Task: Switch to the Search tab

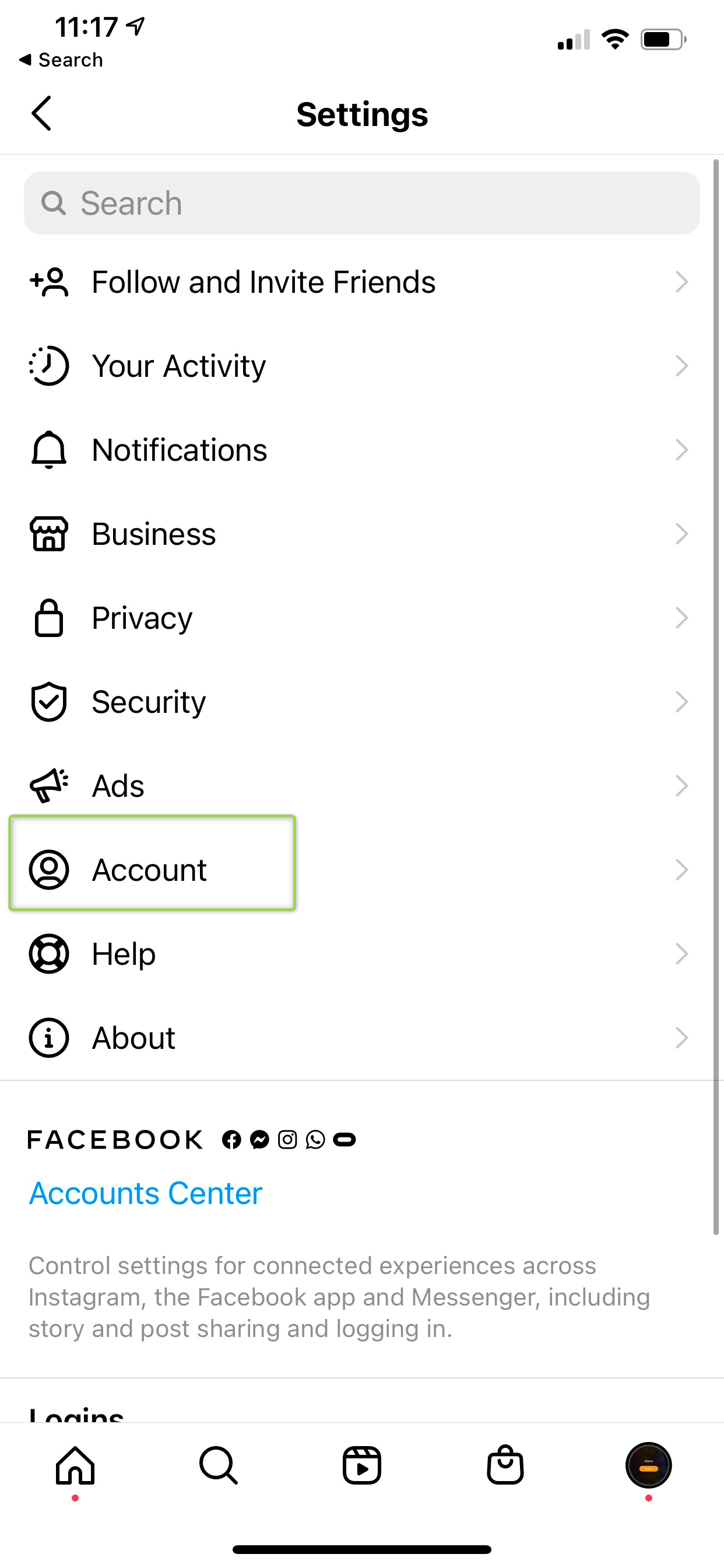Action: coord(219,1466)
